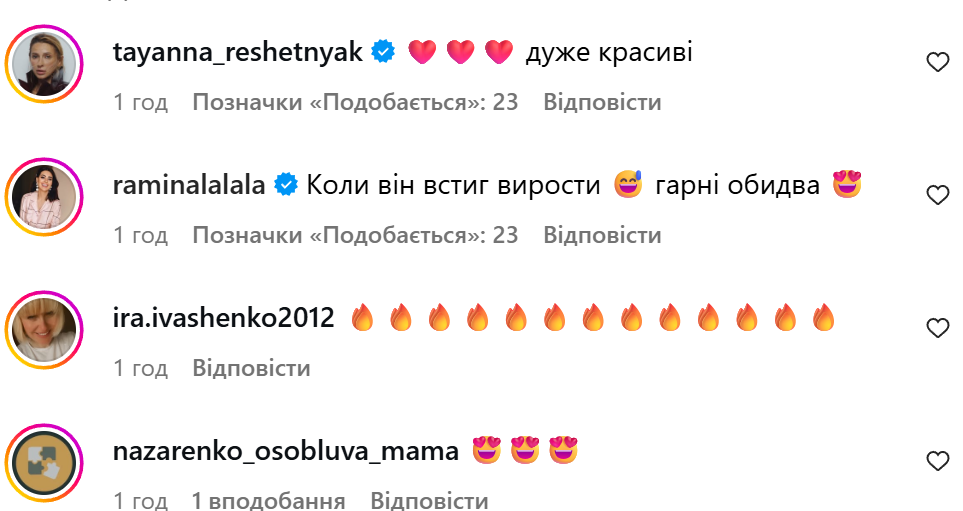This screenshot has height=511, width=963.
Task: Reply to tayanna_reshetnyak's comment
Action: coord(602,102)
